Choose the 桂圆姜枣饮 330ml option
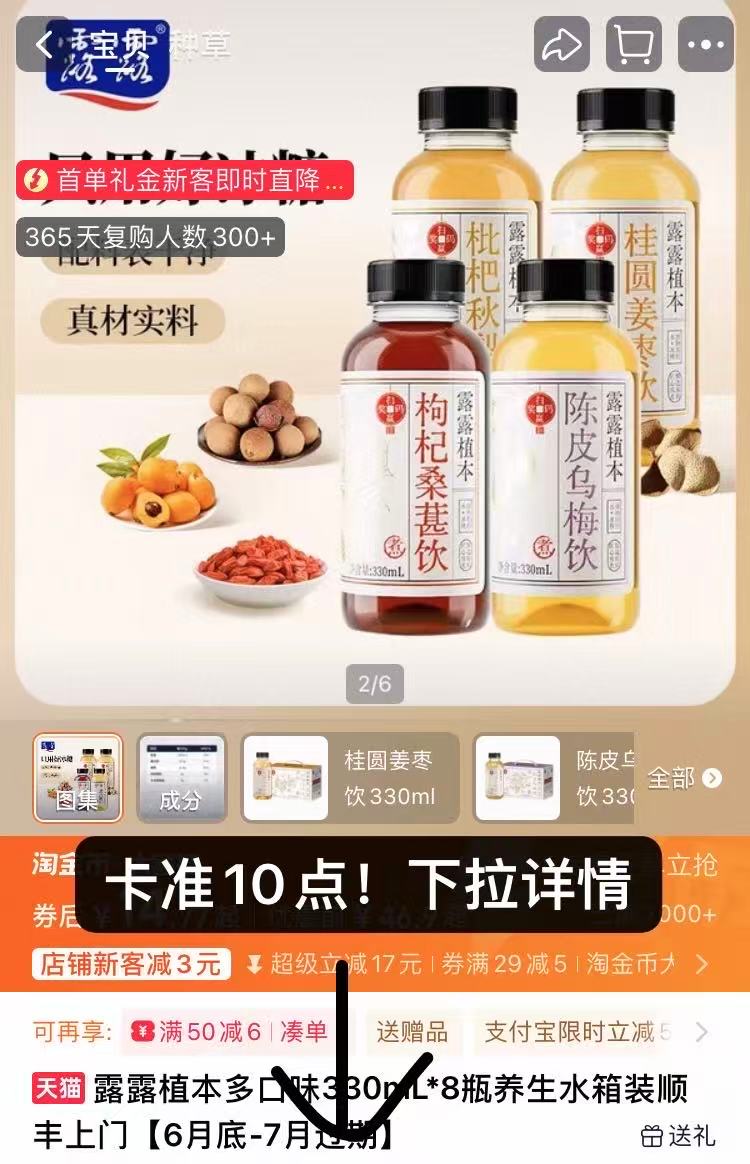This screenshot has height=1164, width=750. [x=349, y=778]
